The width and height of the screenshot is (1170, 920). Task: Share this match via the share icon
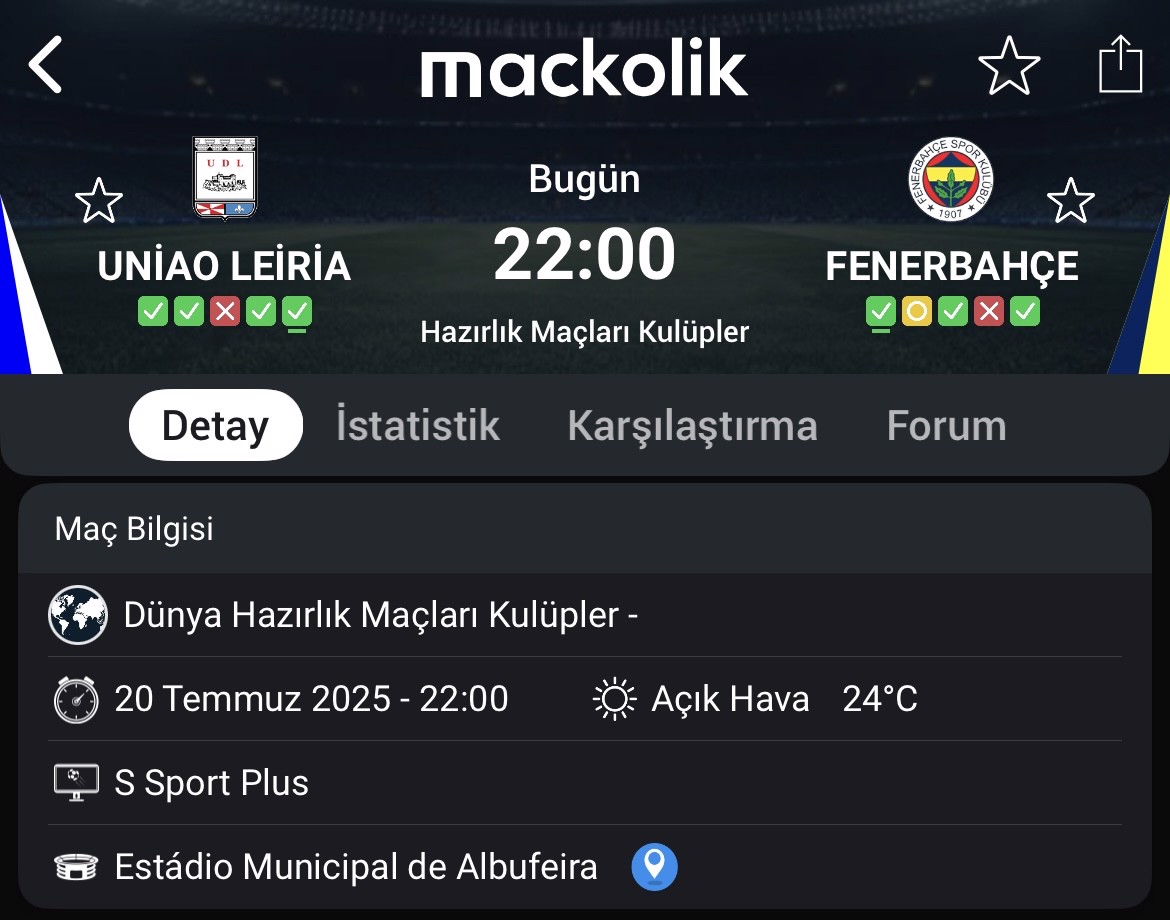1119,66
